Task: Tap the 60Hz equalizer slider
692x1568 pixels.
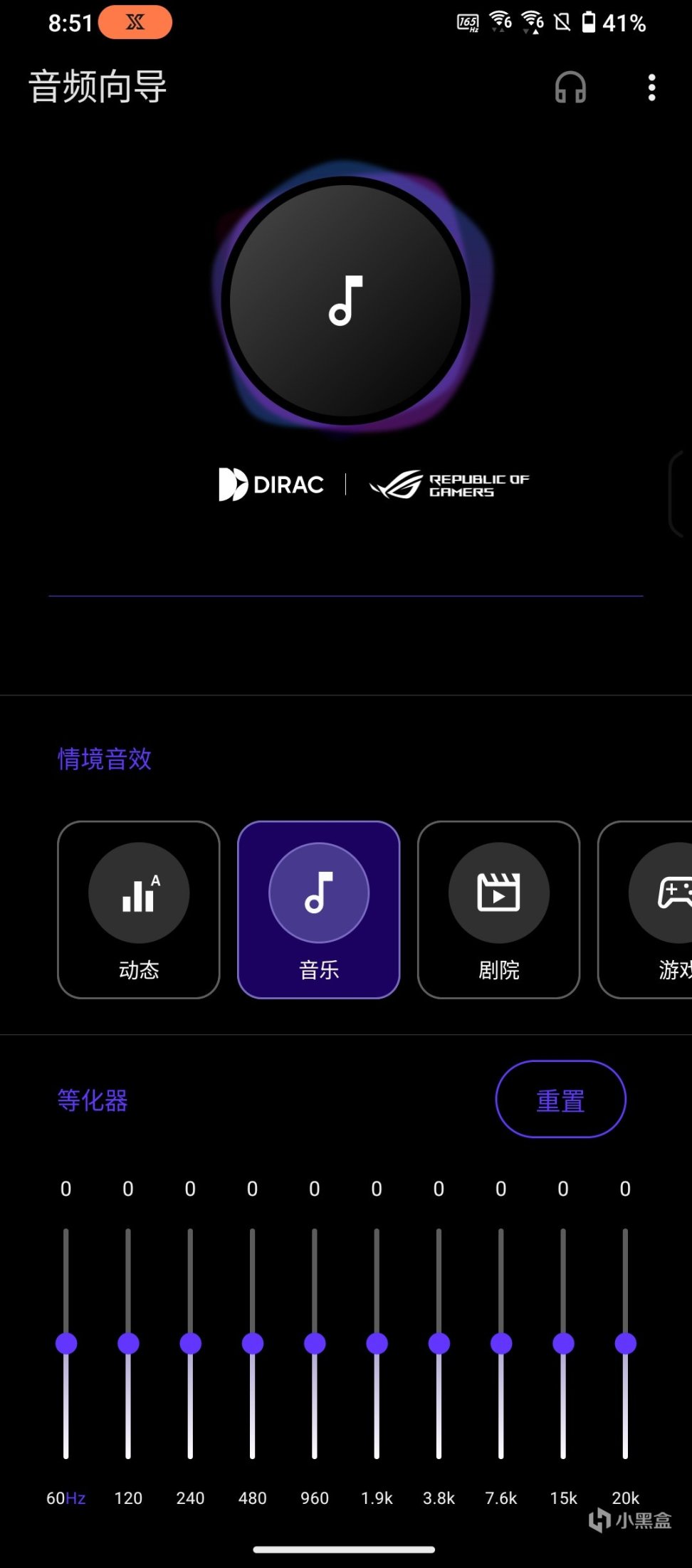Action: pos(66,1343)
